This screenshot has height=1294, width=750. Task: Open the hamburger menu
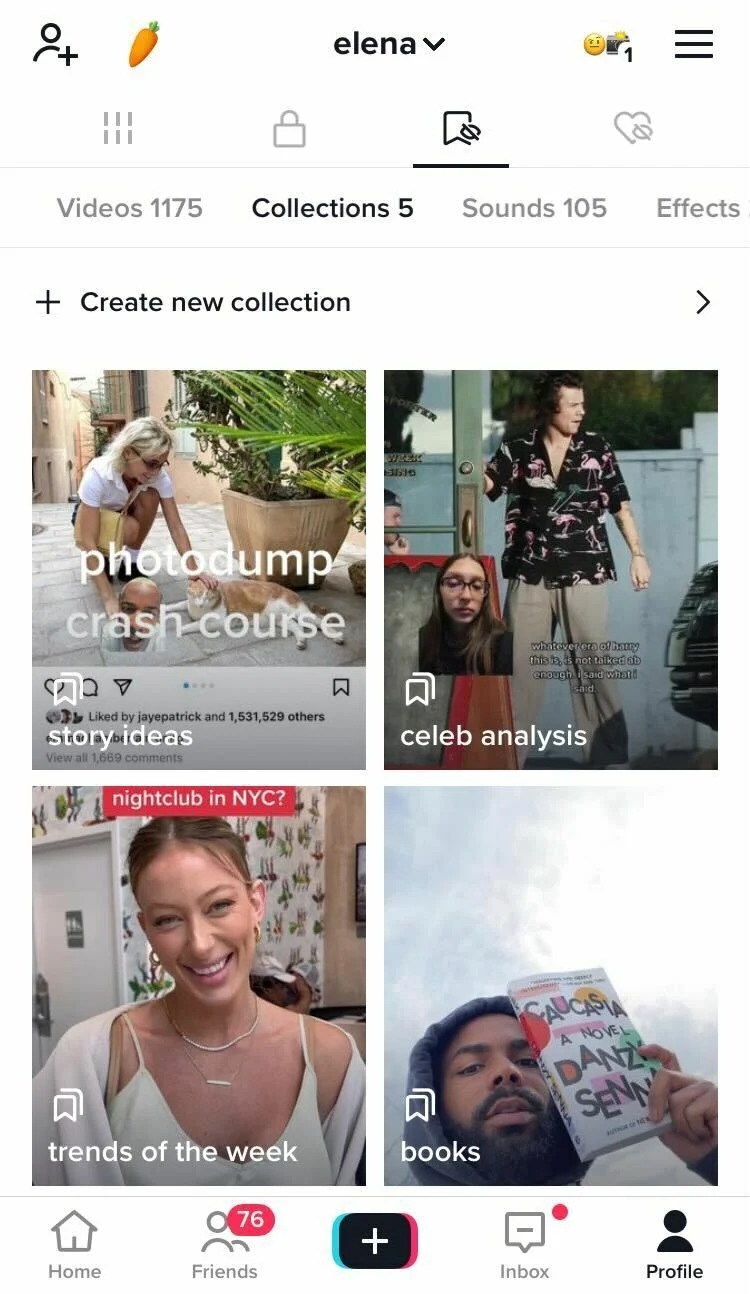pyautogui.click(x=693, y=44)
